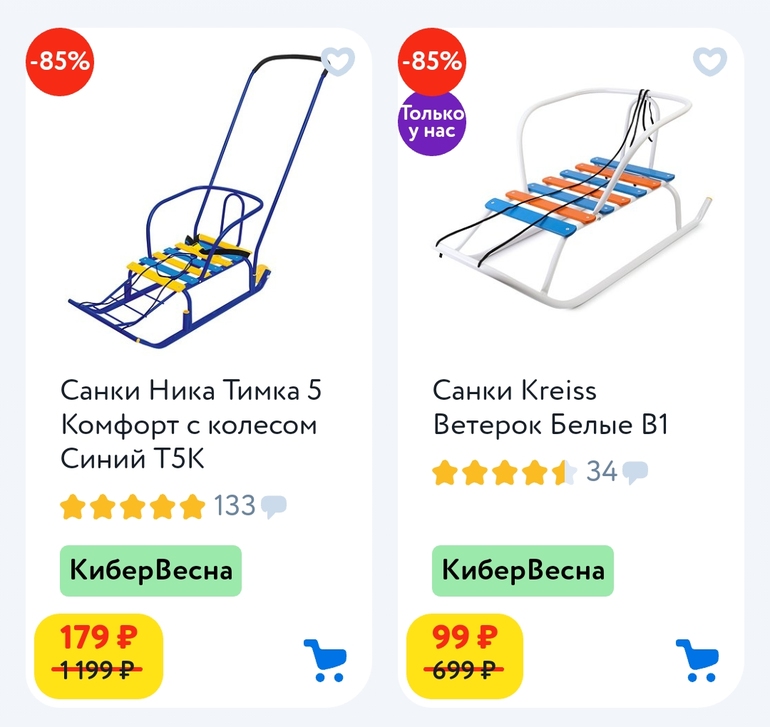Viewport: 770px width, 727px height.
Task: Tap КиберВесна badge on Ника Тимка sled
Action: point(151,571)
